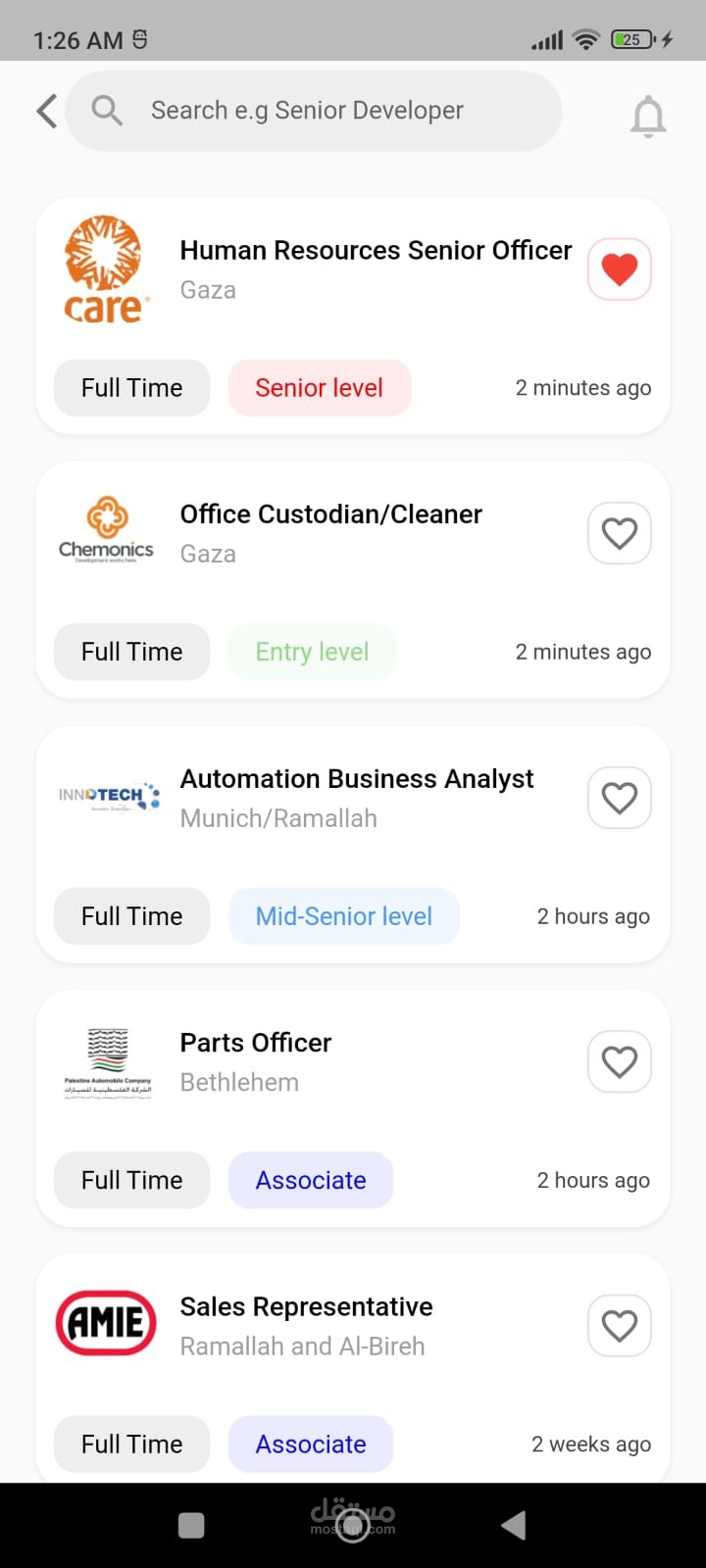The height and width of the screenshot is (1568, 706).
Task: Tap the recent apps square button
Action: point(191,1525)
